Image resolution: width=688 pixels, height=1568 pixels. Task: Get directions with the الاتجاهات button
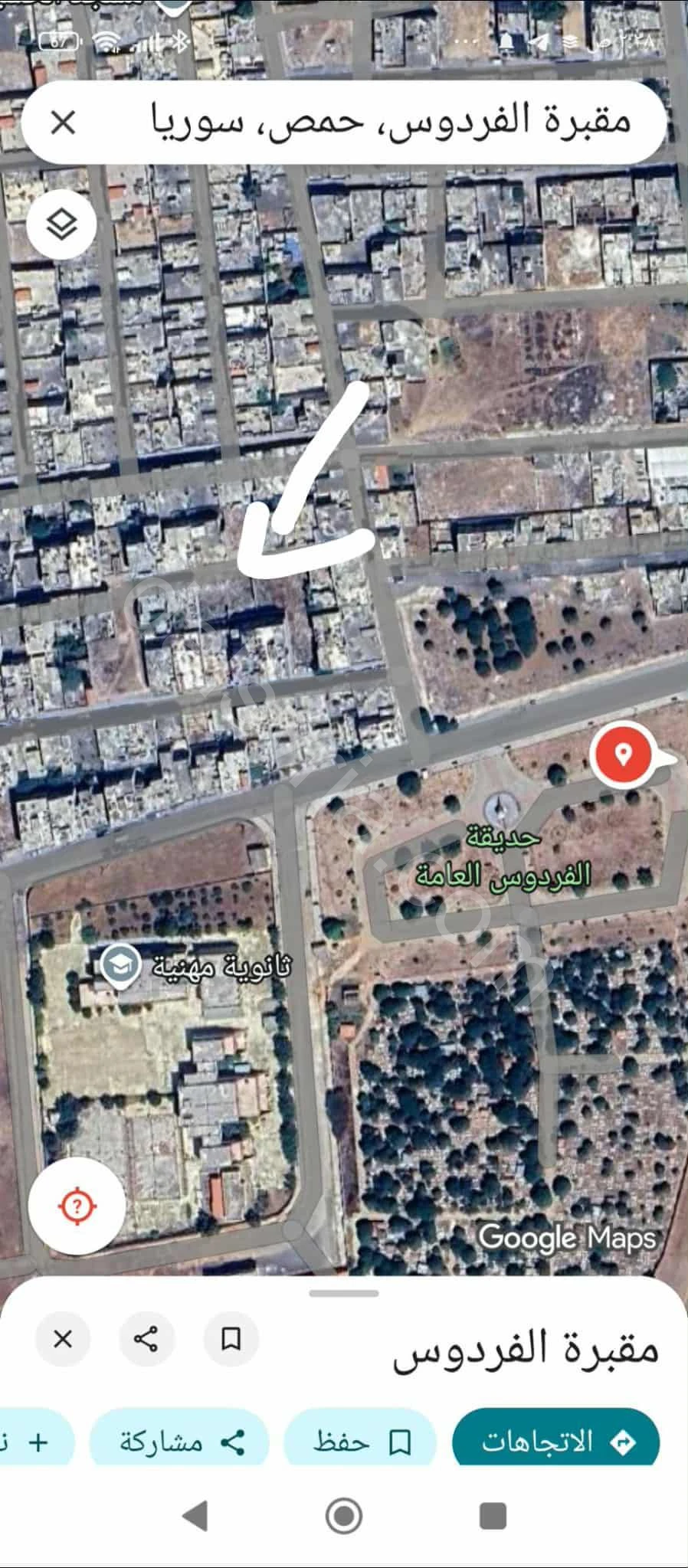556,1442
